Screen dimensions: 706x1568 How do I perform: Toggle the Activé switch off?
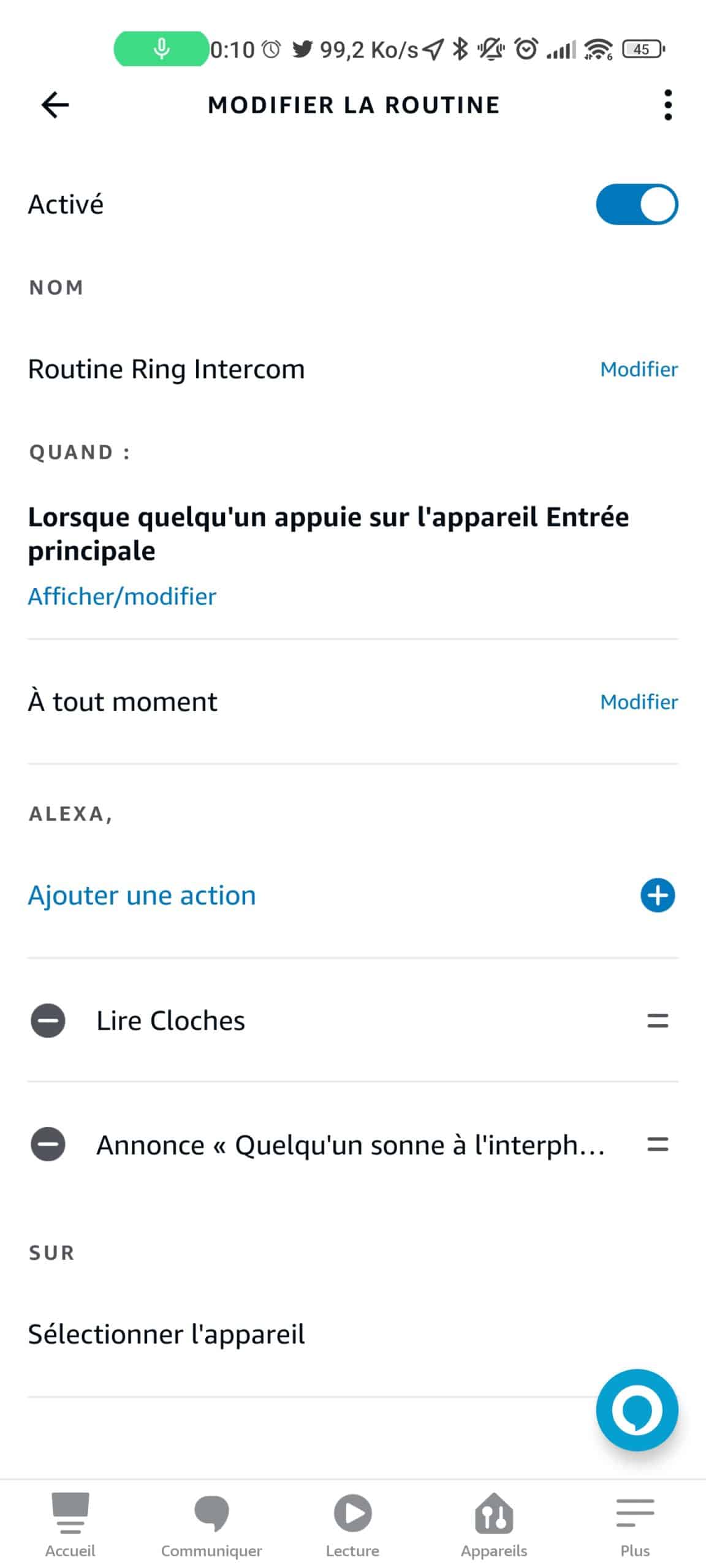pyautogui.click(x=637, y=204)
